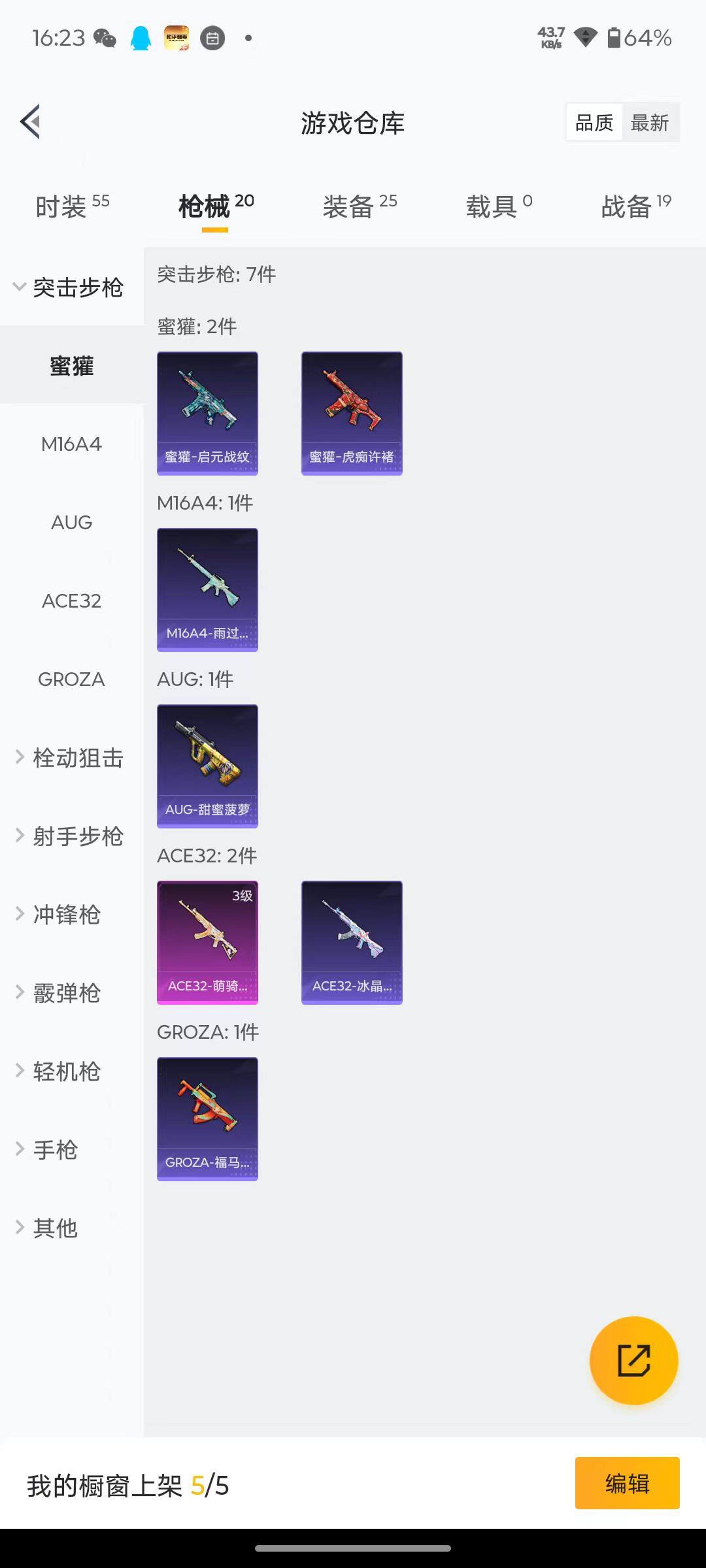Screen dimensions: 706x1568
Task: Tap the back arrow to leave 游戏仓库
Action: tap(29, 122)
